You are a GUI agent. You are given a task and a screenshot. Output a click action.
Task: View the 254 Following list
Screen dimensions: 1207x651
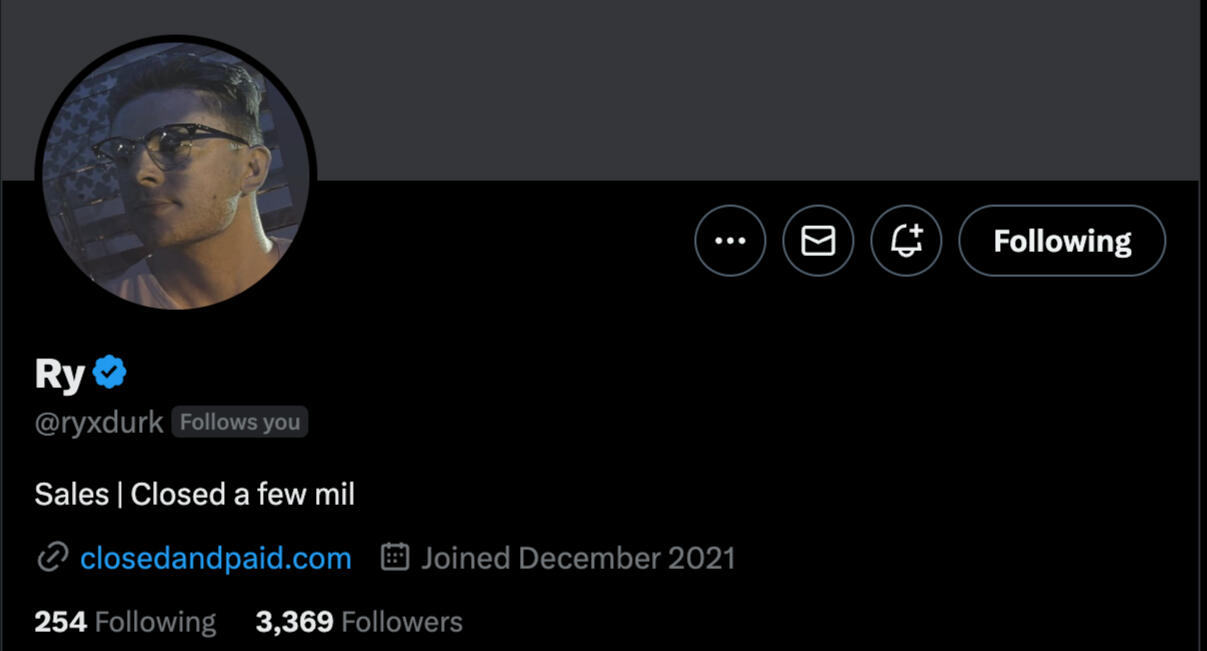[x=125, y=622]
